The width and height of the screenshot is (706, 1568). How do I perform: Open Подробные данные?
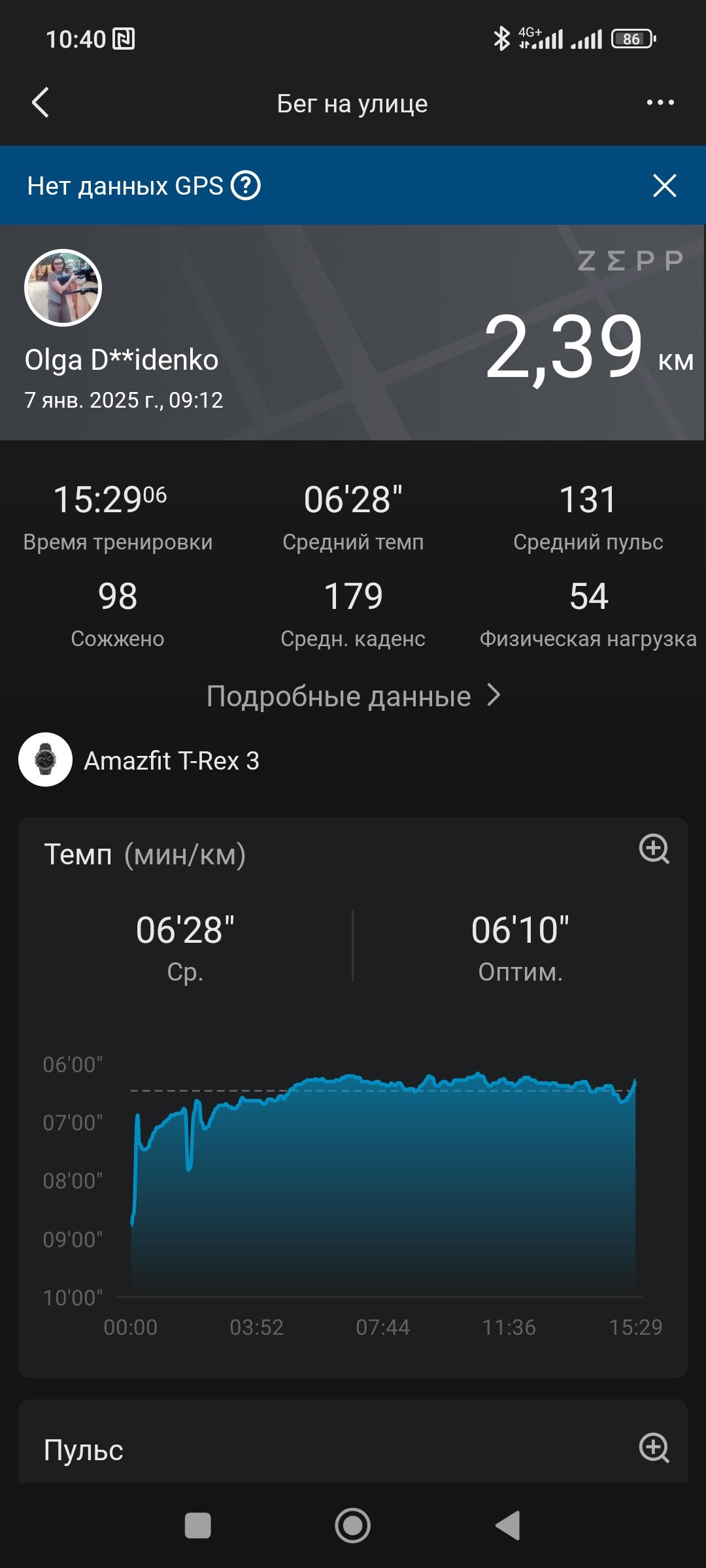coord(353,696)
